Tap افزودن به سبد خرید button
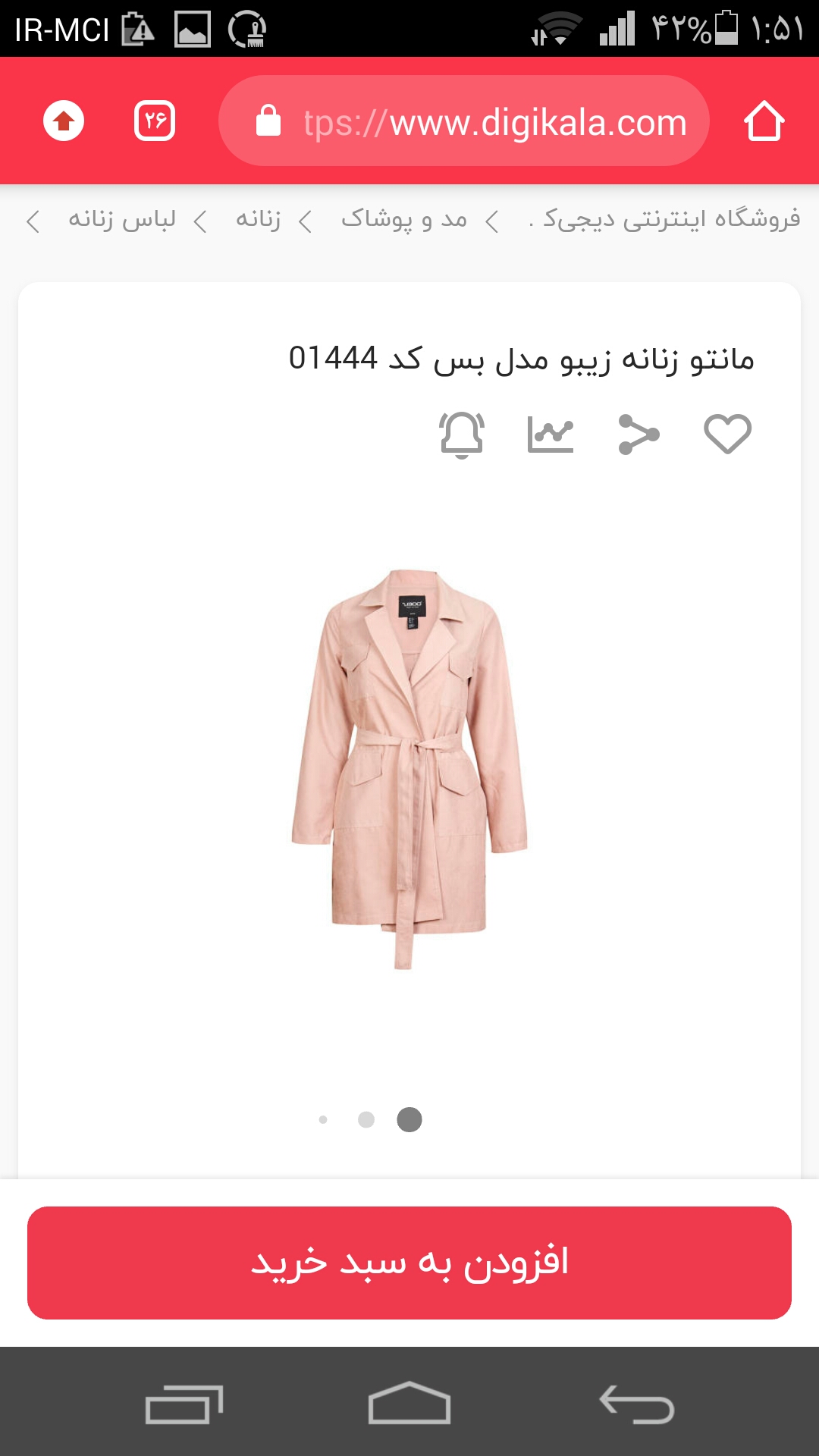 409,1263
